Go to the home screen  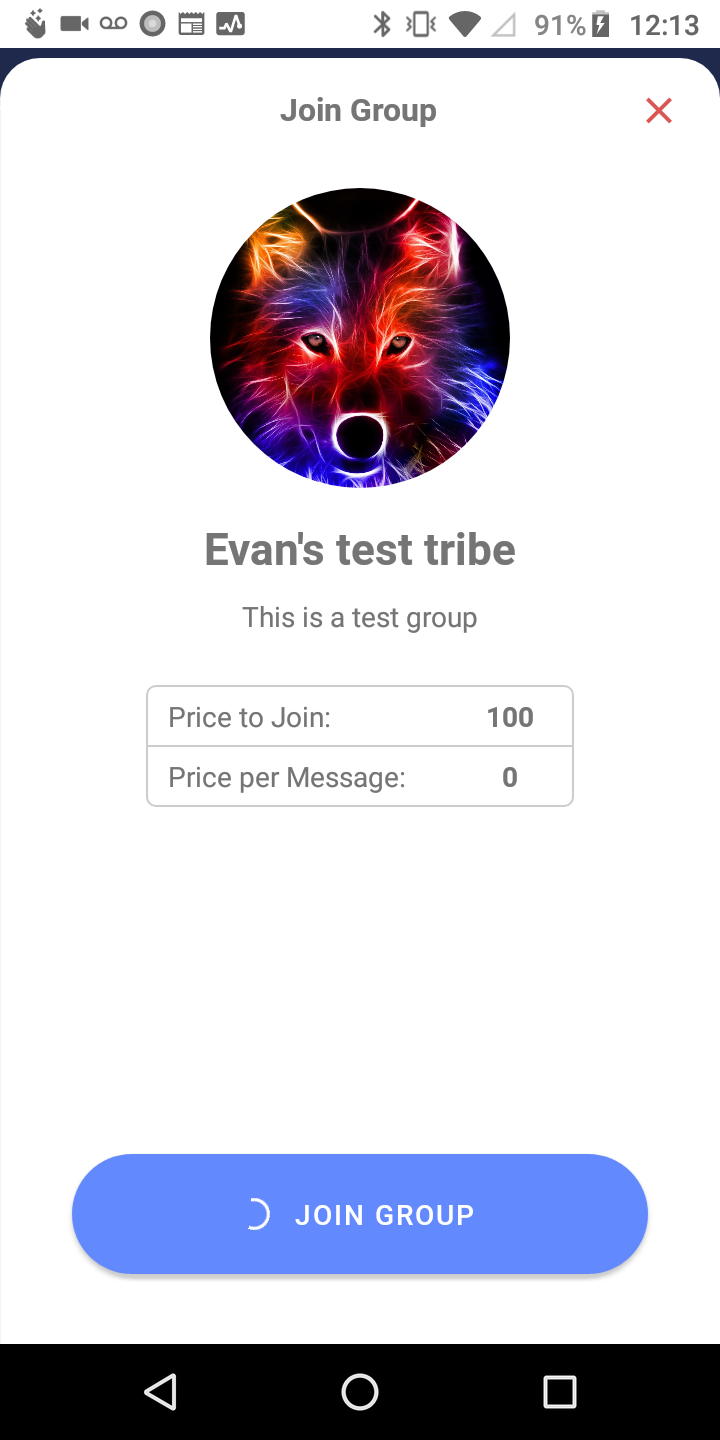360,1391
